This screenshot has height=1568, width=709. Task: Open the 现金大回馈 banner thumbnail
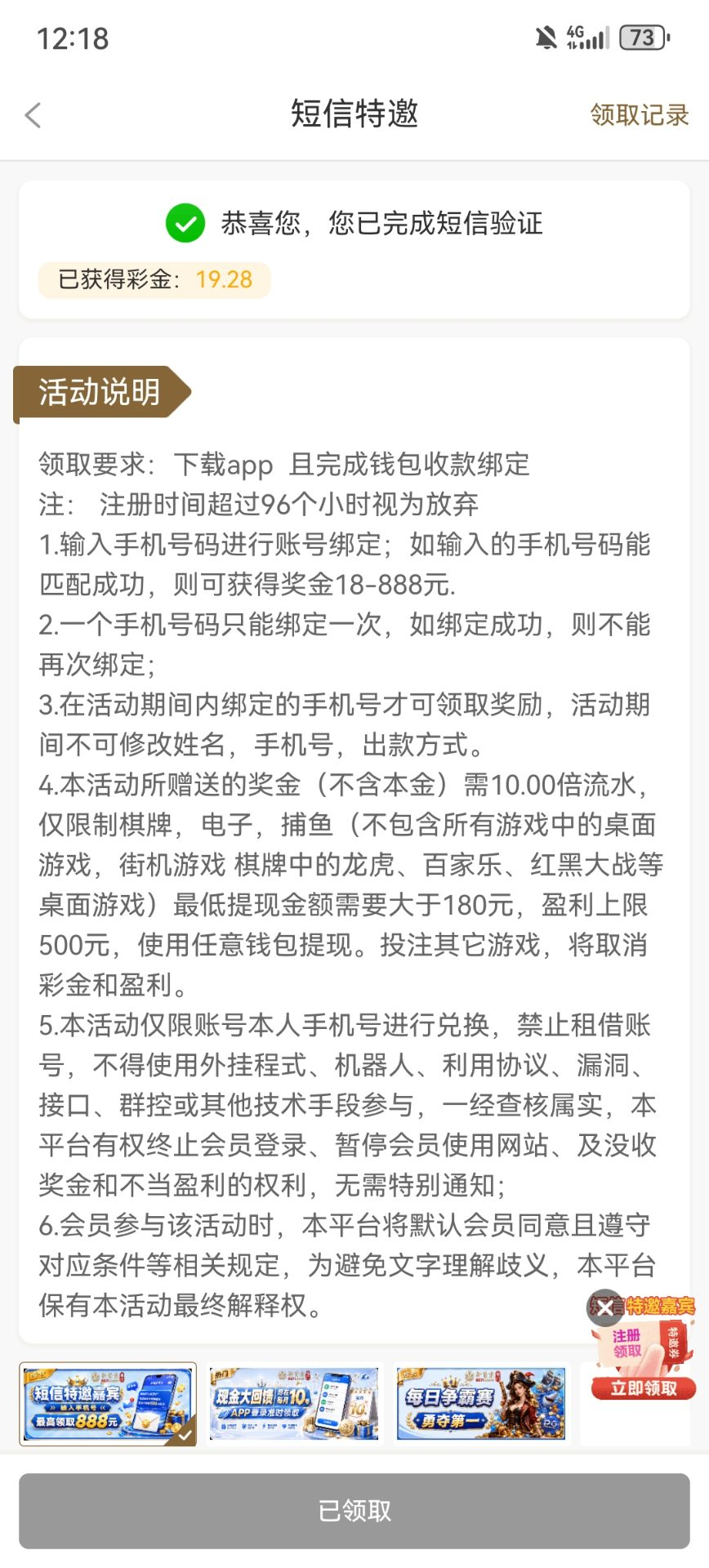294,1404
